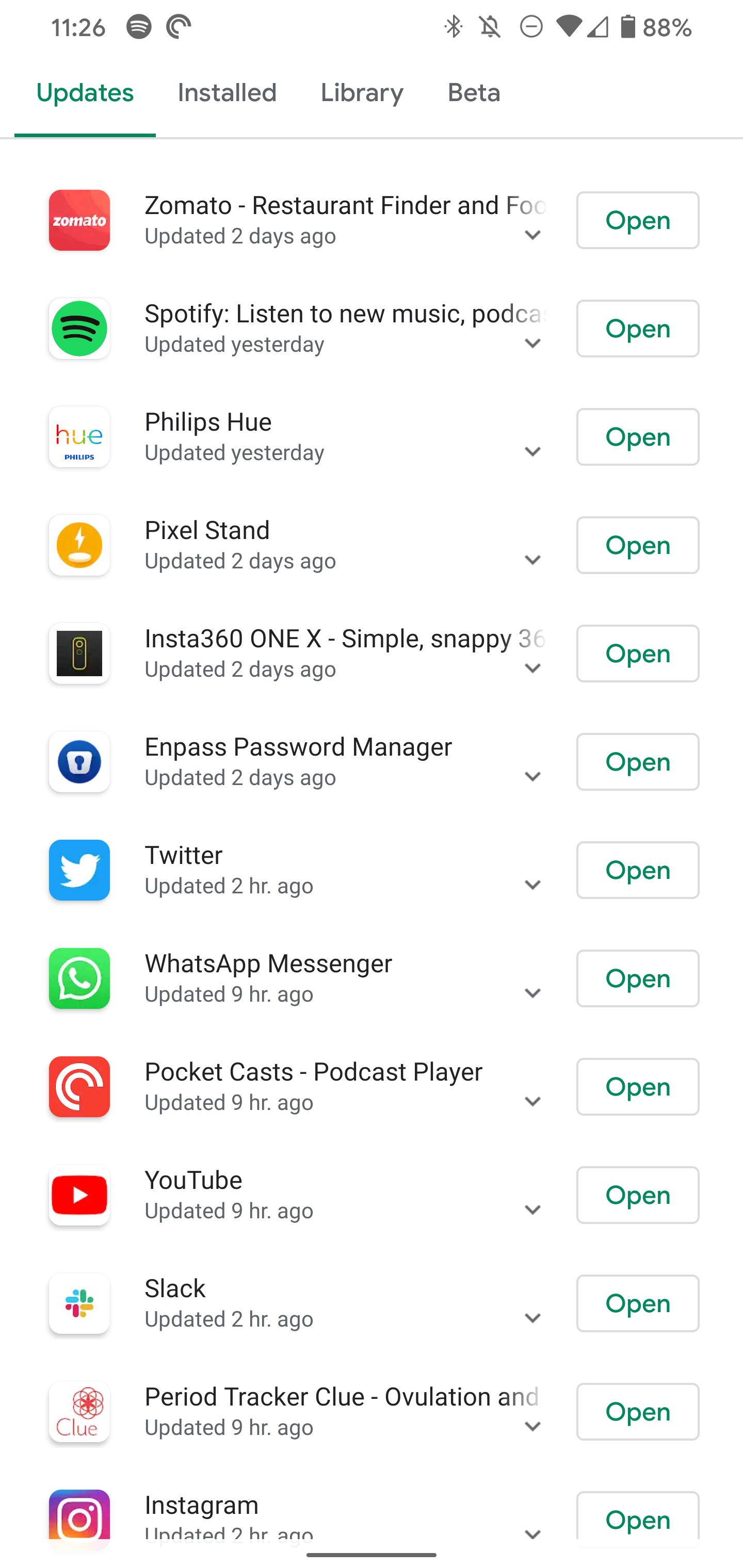Image resolution: width=743 pixels, height=1568 pixels.
Task: Open the YouTube app icon
Action: click(x=79, y=1195)
